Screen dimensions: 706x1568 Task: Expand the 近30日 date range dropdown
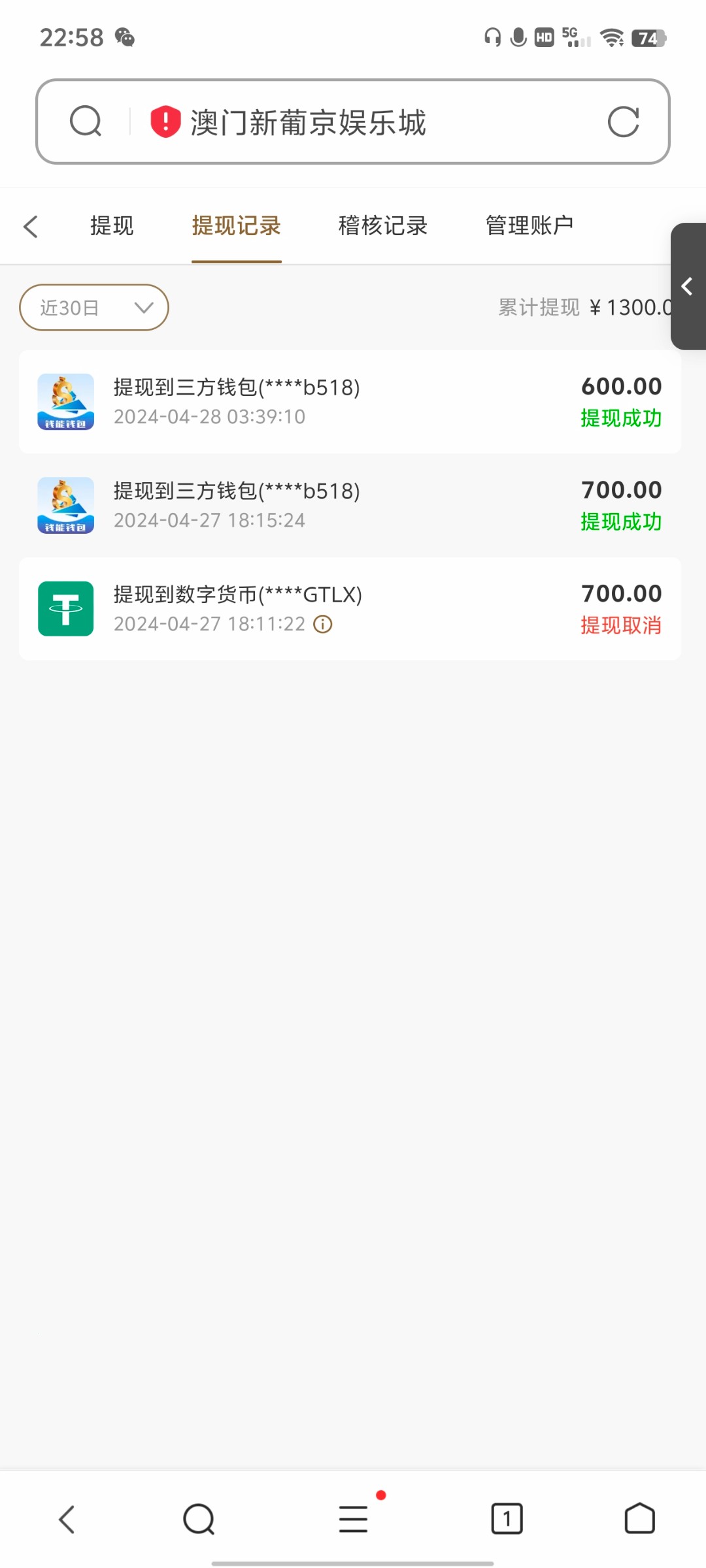pos(94,308)
